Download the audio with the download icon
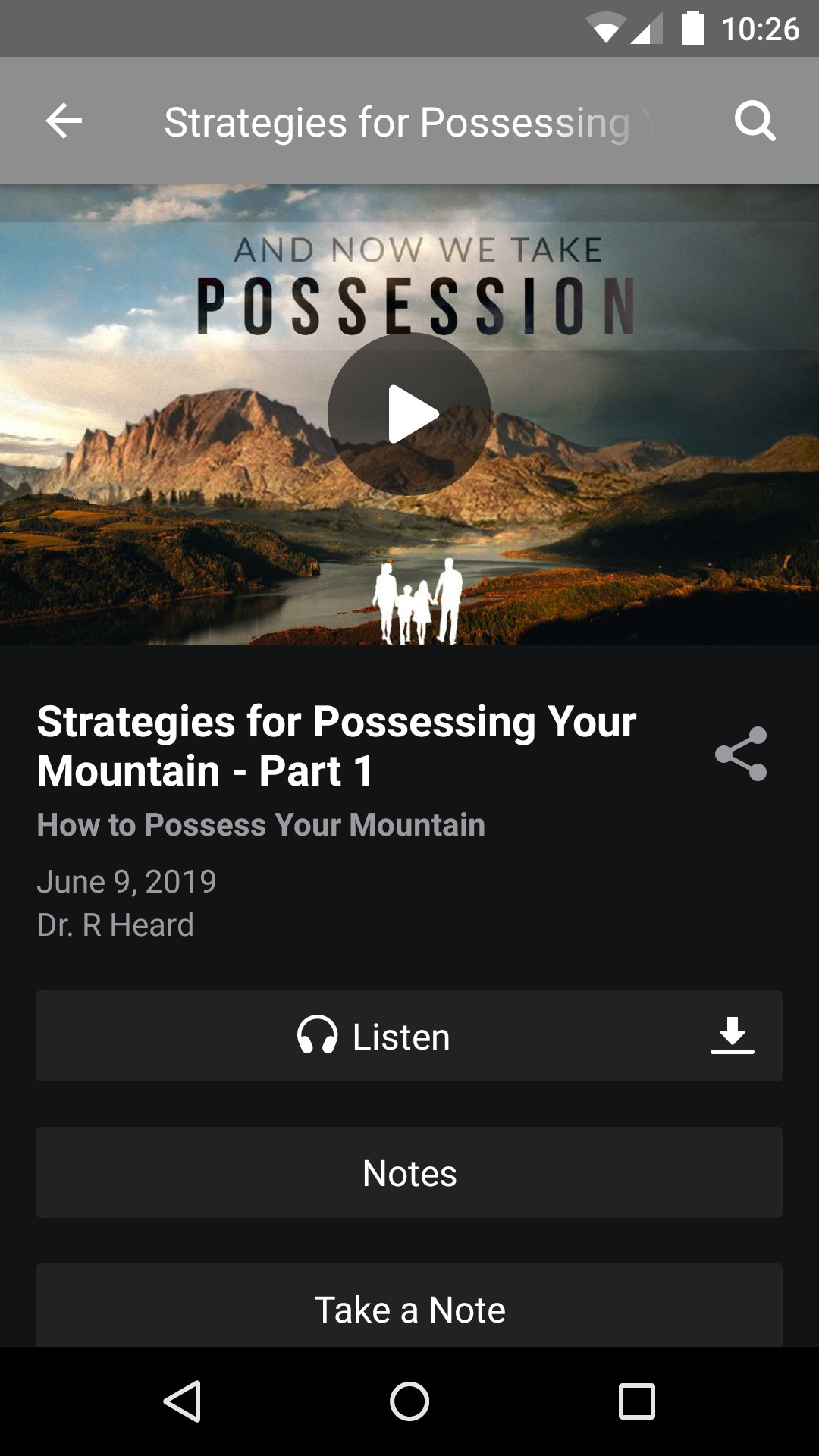Viewport: 819px width, 1456px height. [x=733, y=1036]
